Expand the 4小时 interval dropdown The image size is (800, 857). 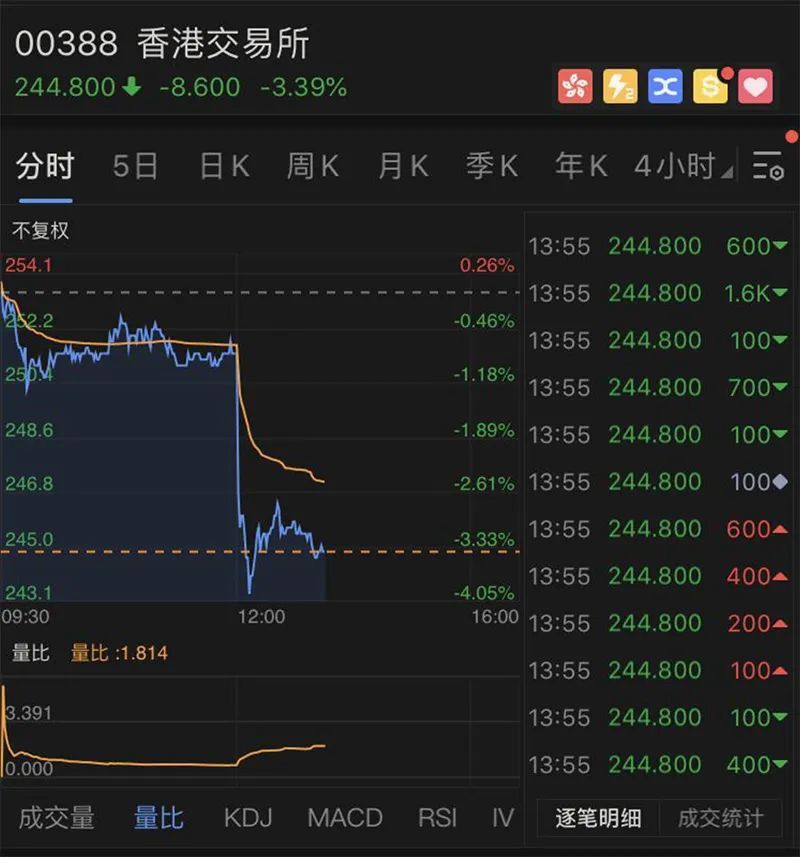(x=681, y=166)
